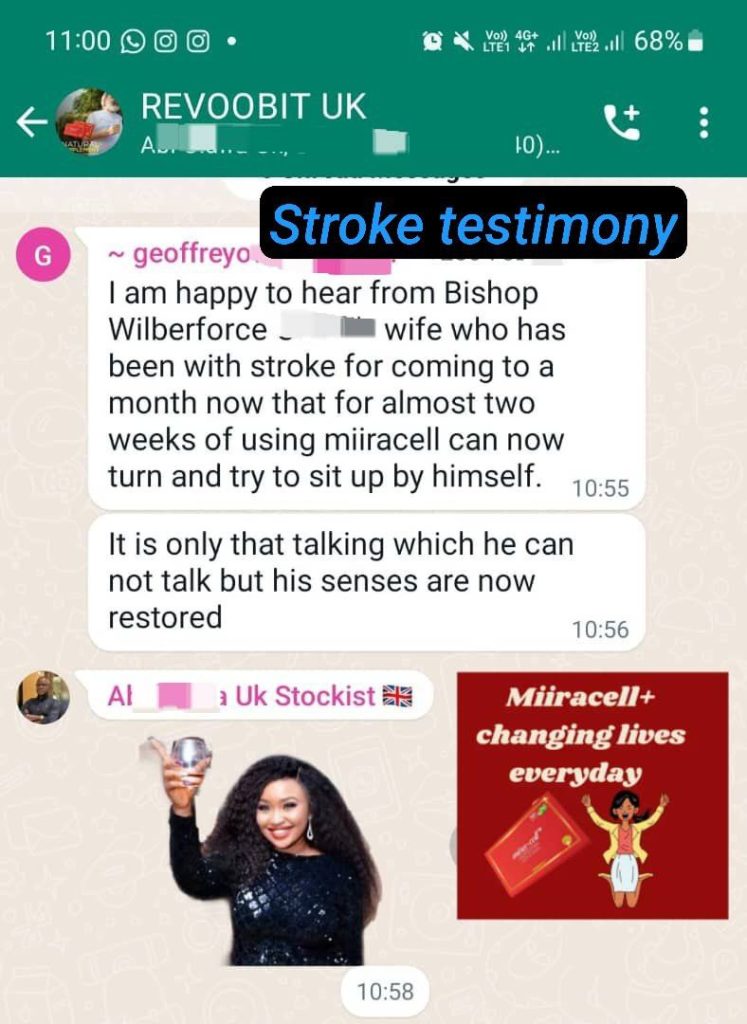Open the Miiracell+ changing lives sticker
The width and height of the screenshot is (747, 1024).
592,795
